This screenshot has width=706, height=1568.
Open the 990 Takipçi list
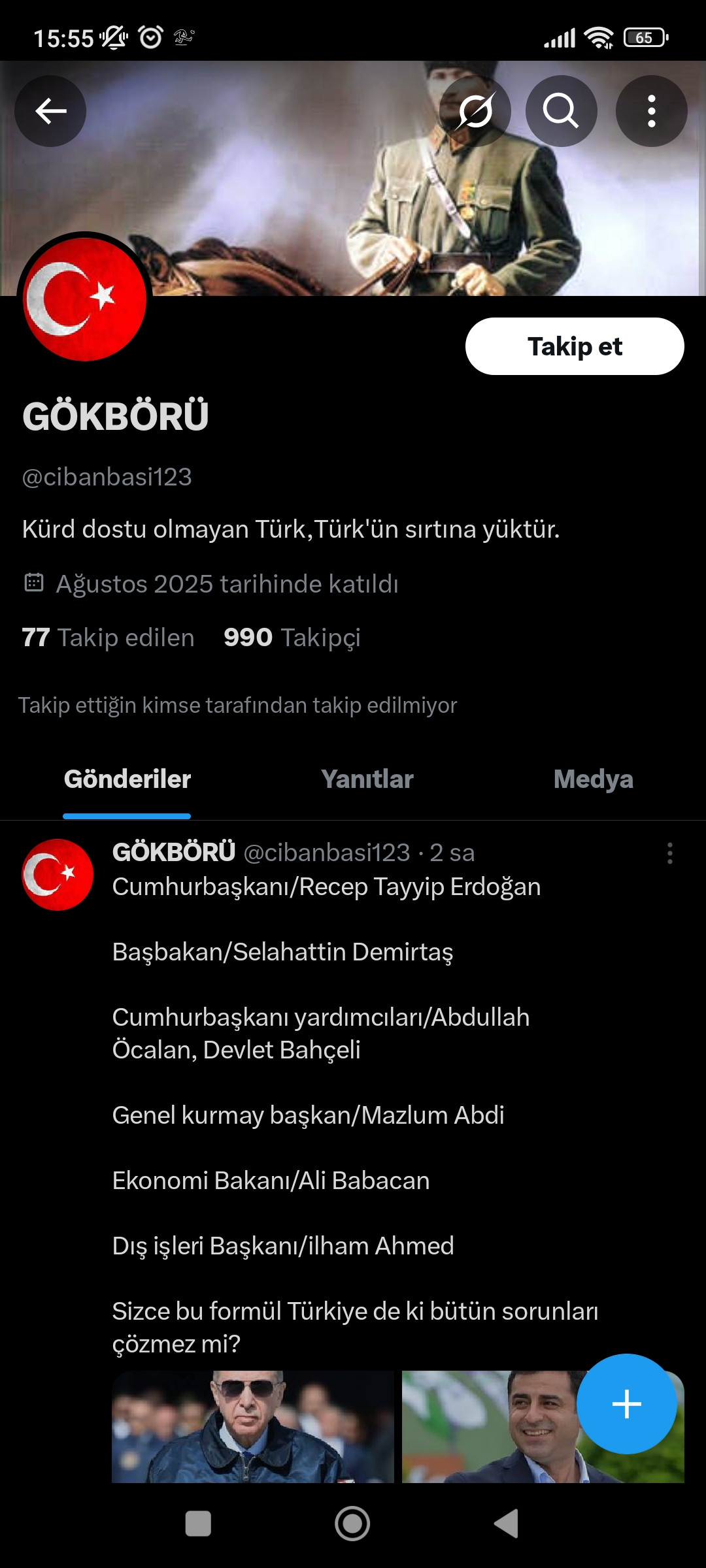(292, 638)
